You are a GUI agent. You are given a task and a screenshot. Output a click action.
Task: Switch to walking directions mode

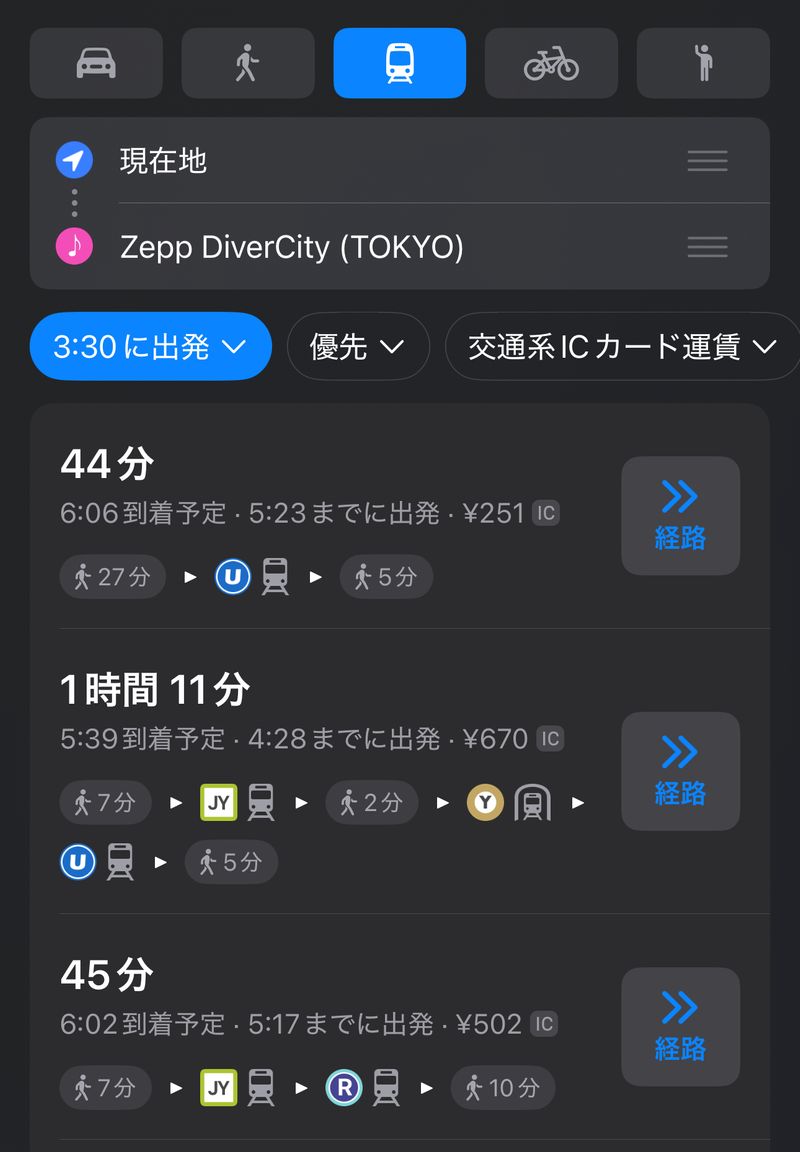pyautogui.click(x=248, y=63)
